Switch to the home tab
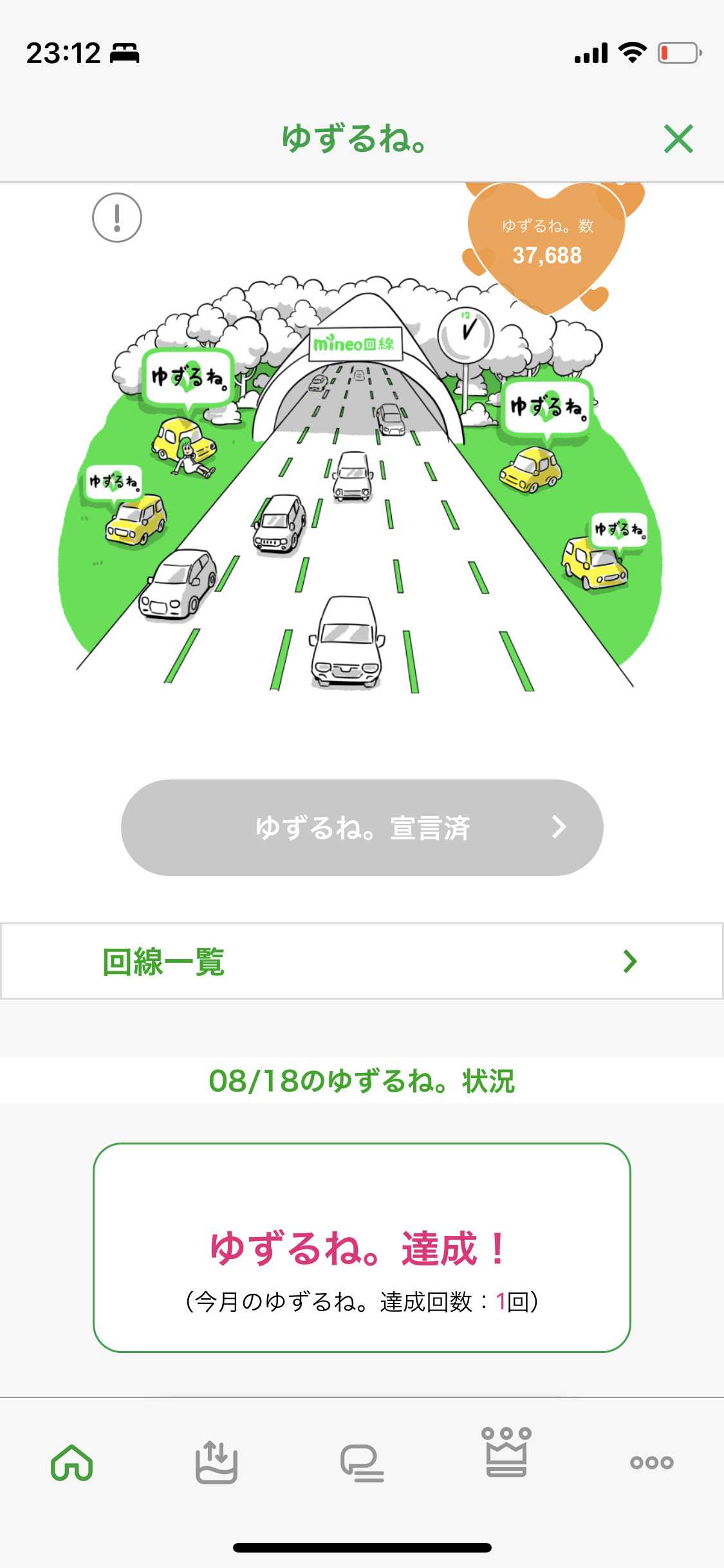724x1568 pixels. [72, 1462]
